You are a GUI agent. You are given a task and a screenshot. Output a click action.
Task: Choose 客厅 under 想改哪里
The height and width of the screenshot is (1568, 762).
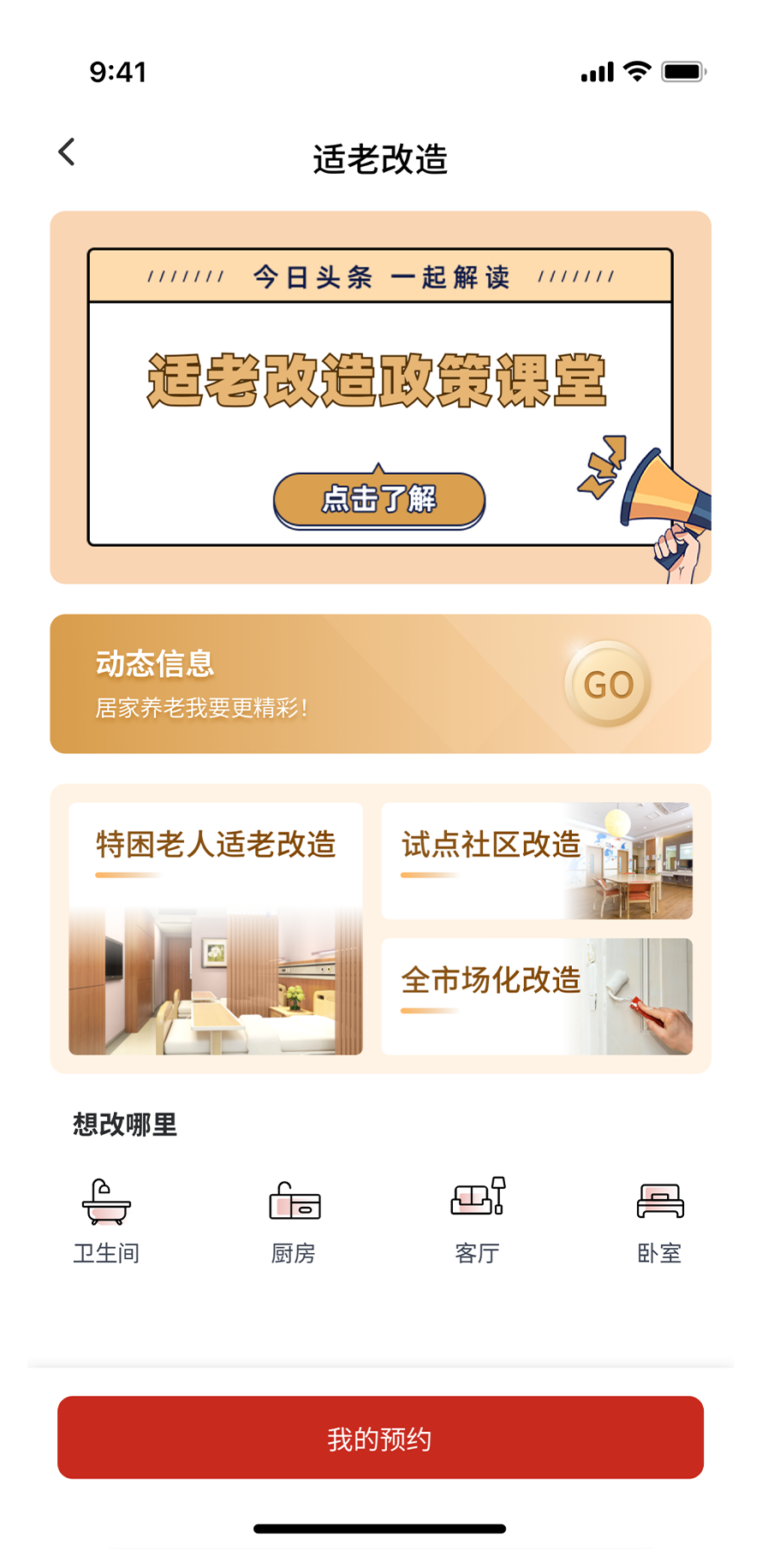tap(478, 1220)
